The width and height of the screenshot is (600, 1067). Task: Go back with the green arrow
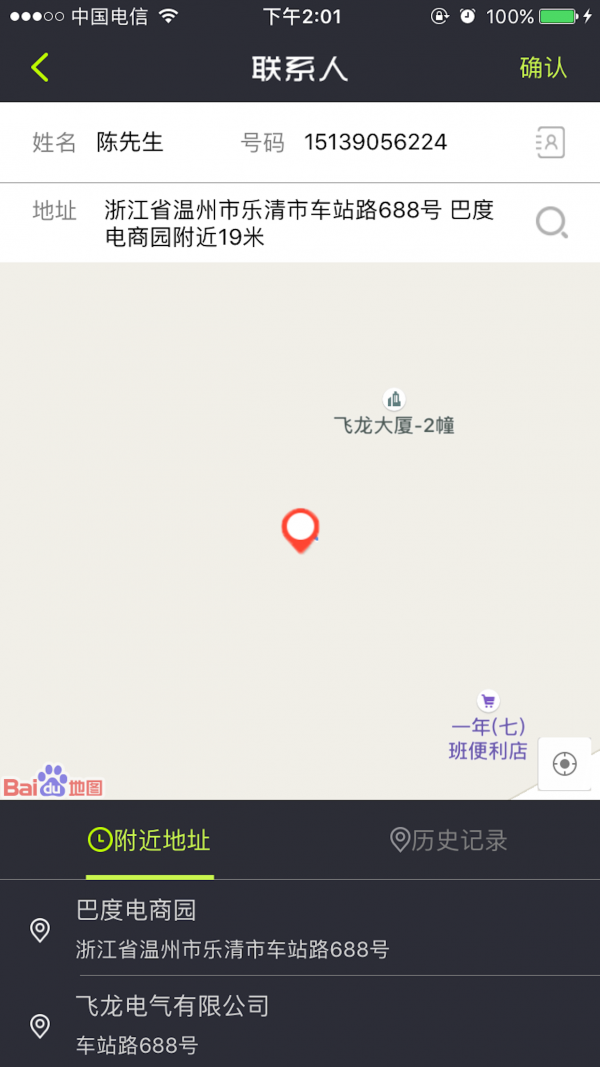point(40,68)
